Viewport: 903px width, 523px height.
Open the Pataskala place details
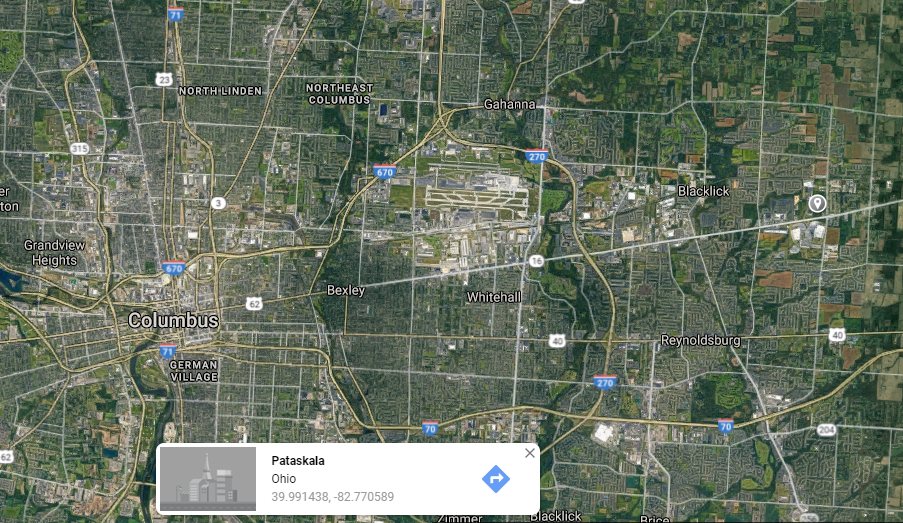point(297,461)
